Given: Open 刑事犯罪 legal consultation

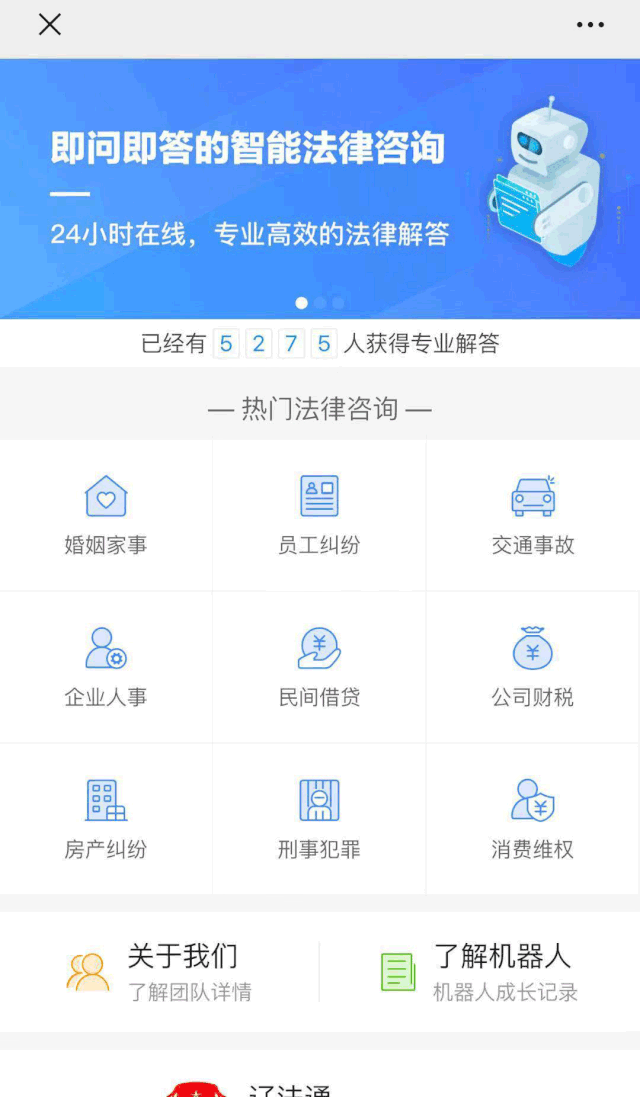Looking at the screenshot, I should coord(319,819).
